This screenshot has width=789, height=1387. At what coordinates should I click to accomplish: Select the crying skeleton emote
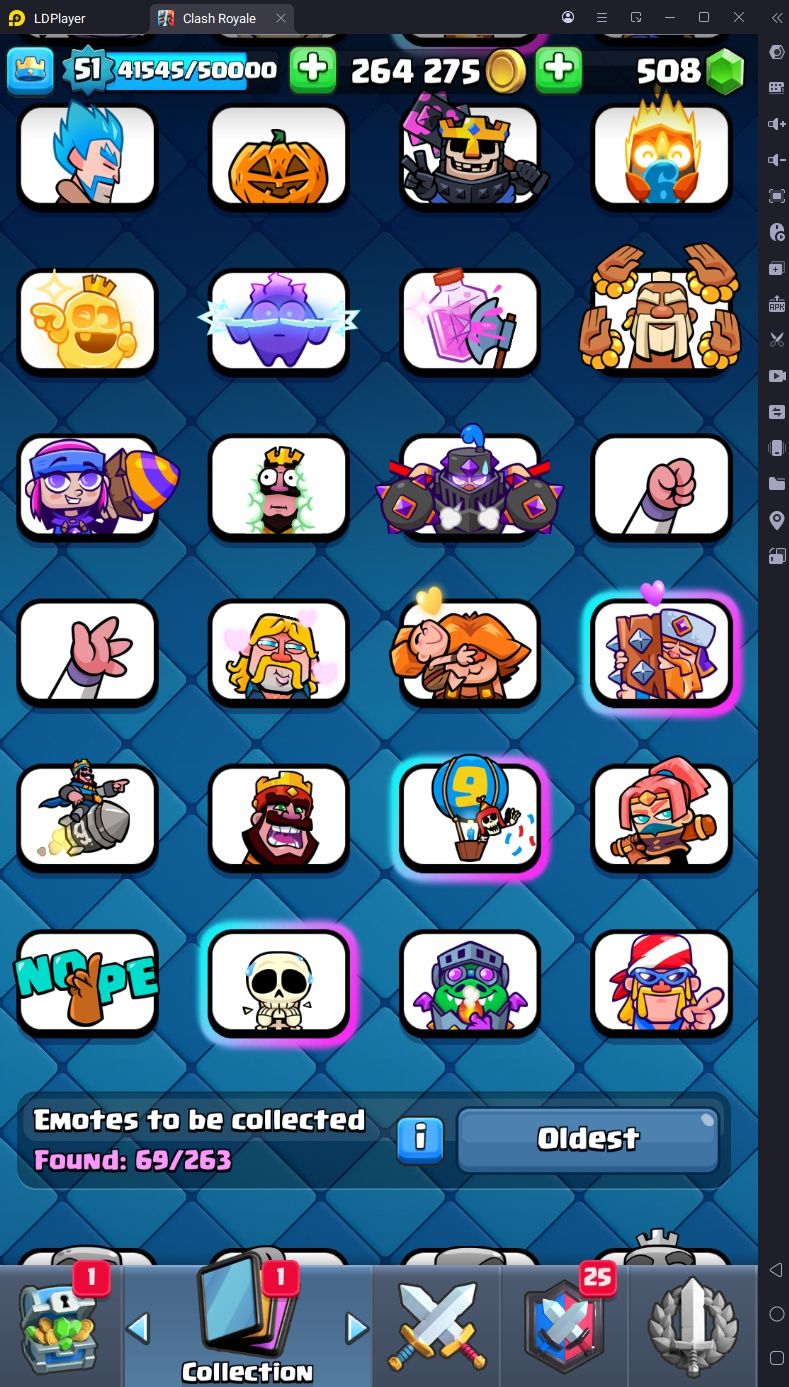click(279, 983)
